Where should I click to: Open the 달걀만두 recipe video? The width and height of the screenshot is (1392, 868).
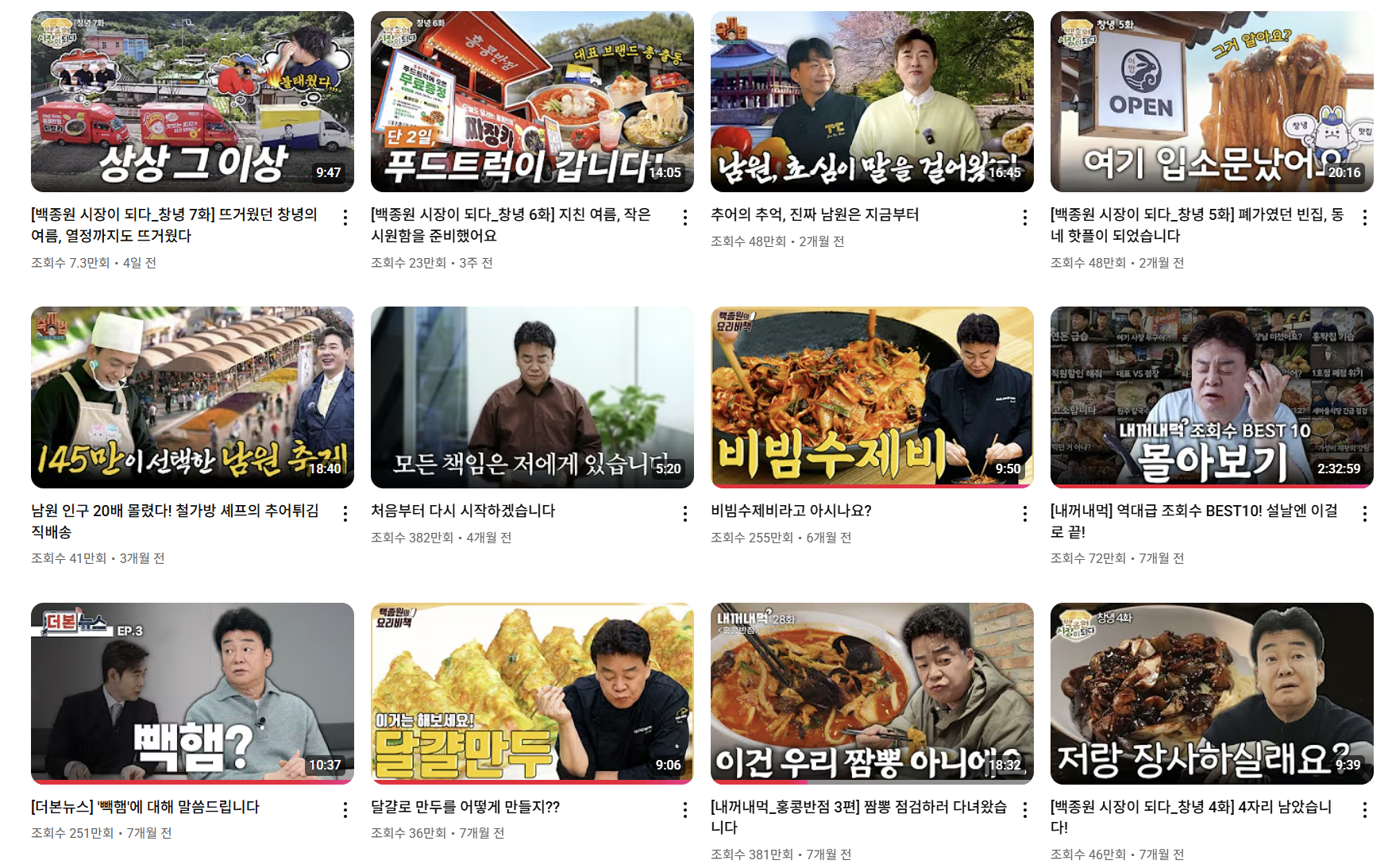[532, 692]
